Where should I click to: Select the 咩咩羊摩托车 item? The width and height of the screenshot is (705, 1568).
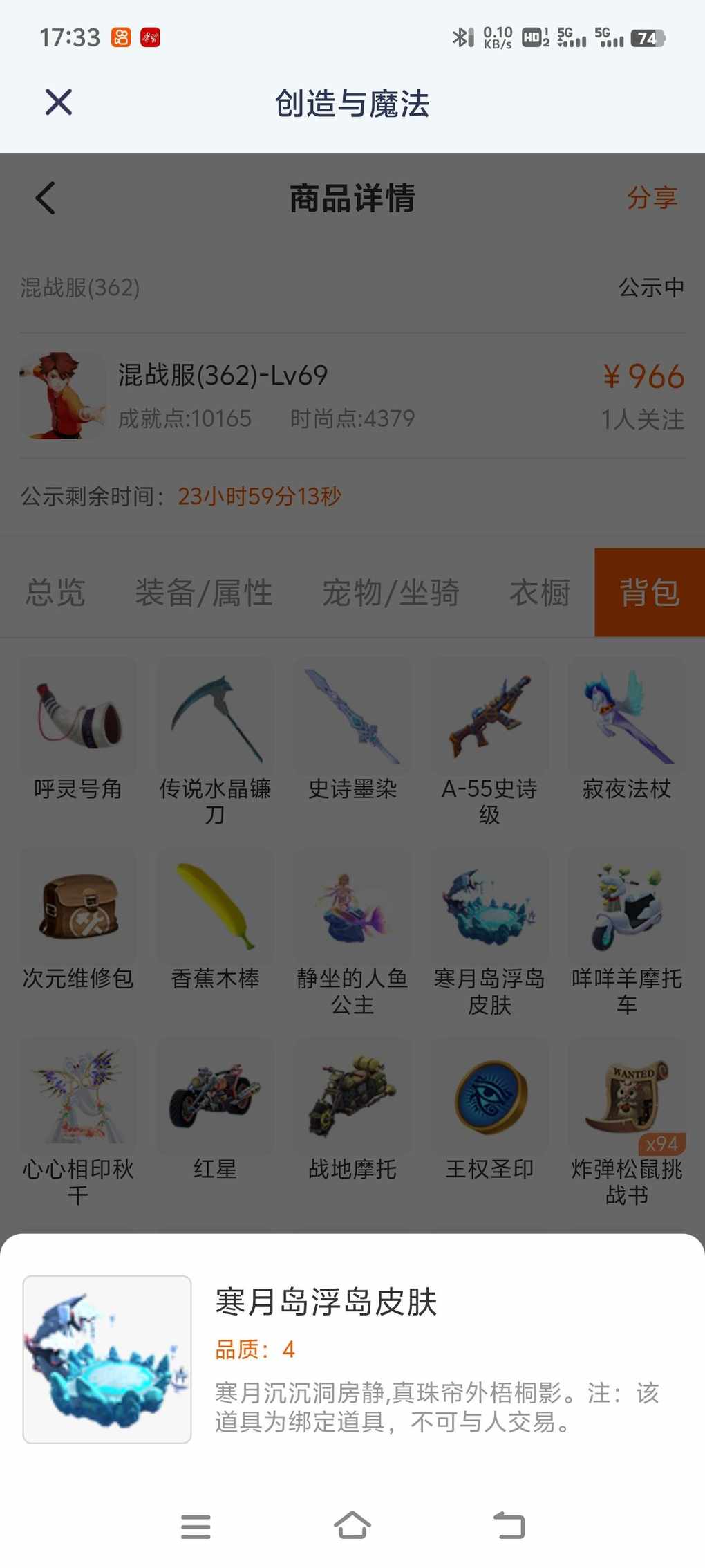click(627, 933)
